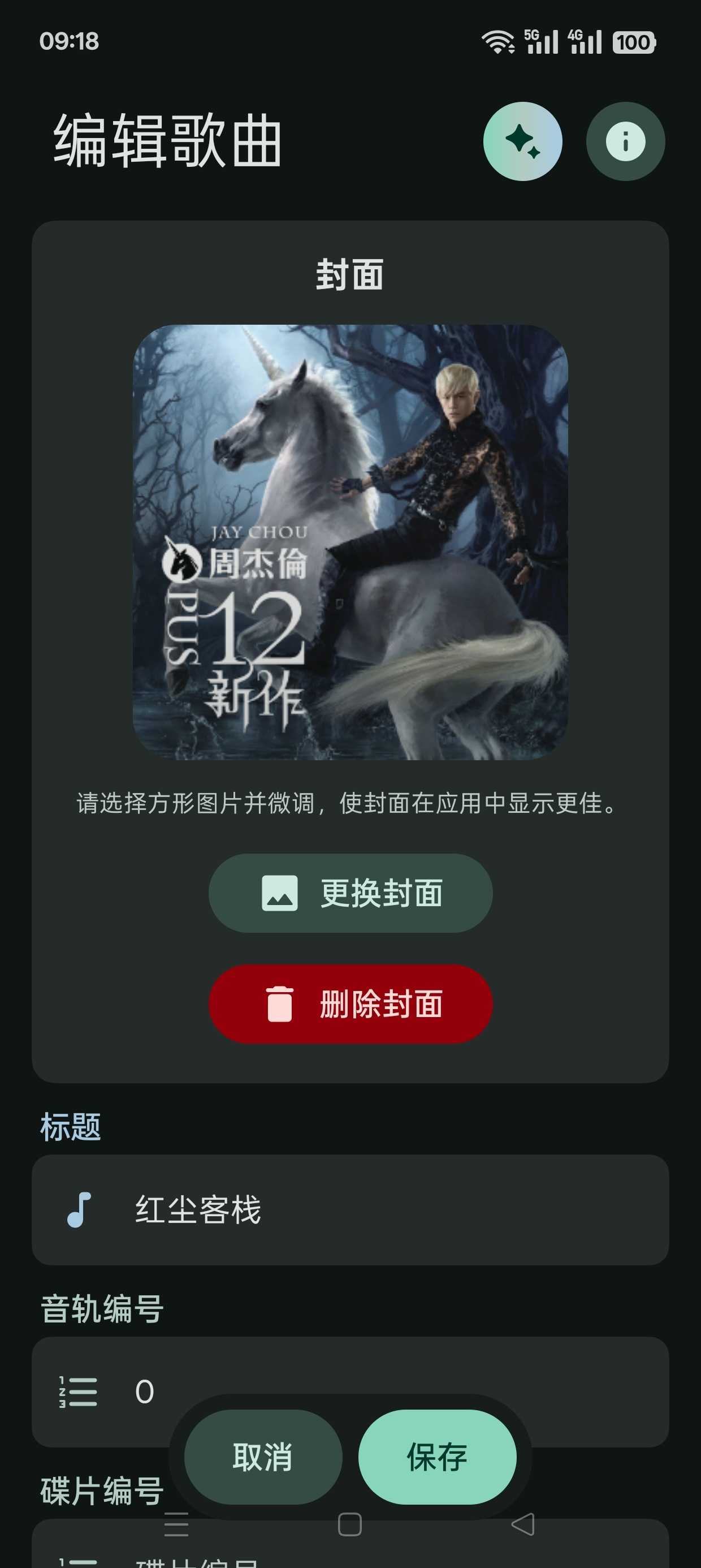The width and height of the screenshot is (701, 1568).
Task: Delete the cover with 删除封面
Action: (350, 1003)
